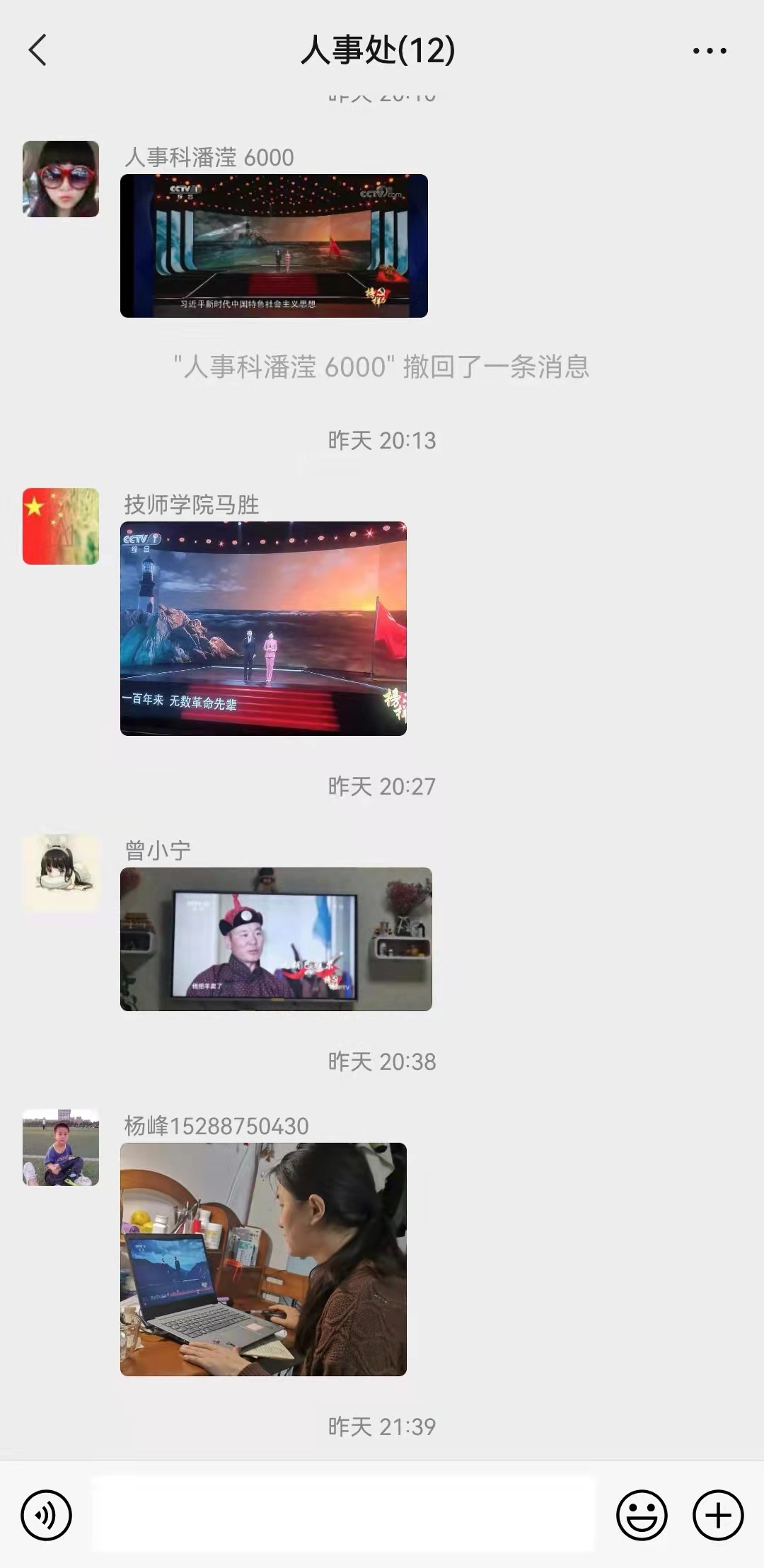
Task: View 技师学院马胜's CCTV stage photo
Action: click(263, 628)
